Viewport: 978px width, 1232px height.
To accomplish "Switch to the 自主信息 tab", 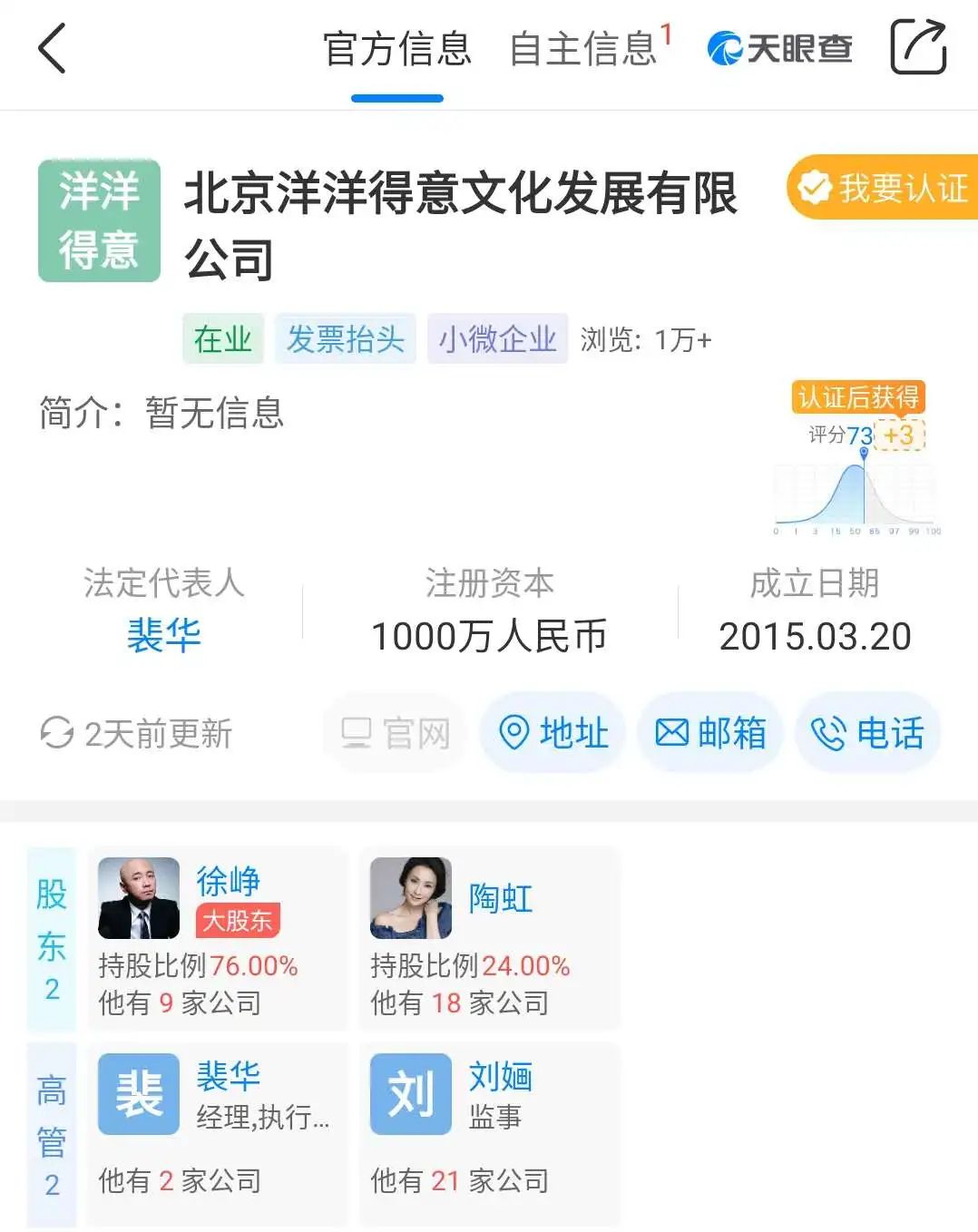I will click(582, 49).
